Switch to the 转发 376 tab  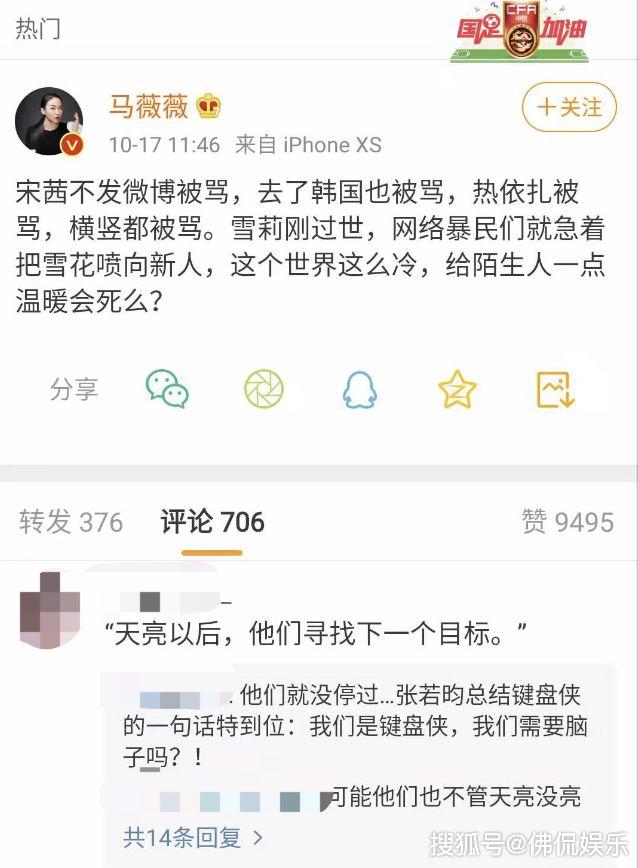(x=71, y=521)
